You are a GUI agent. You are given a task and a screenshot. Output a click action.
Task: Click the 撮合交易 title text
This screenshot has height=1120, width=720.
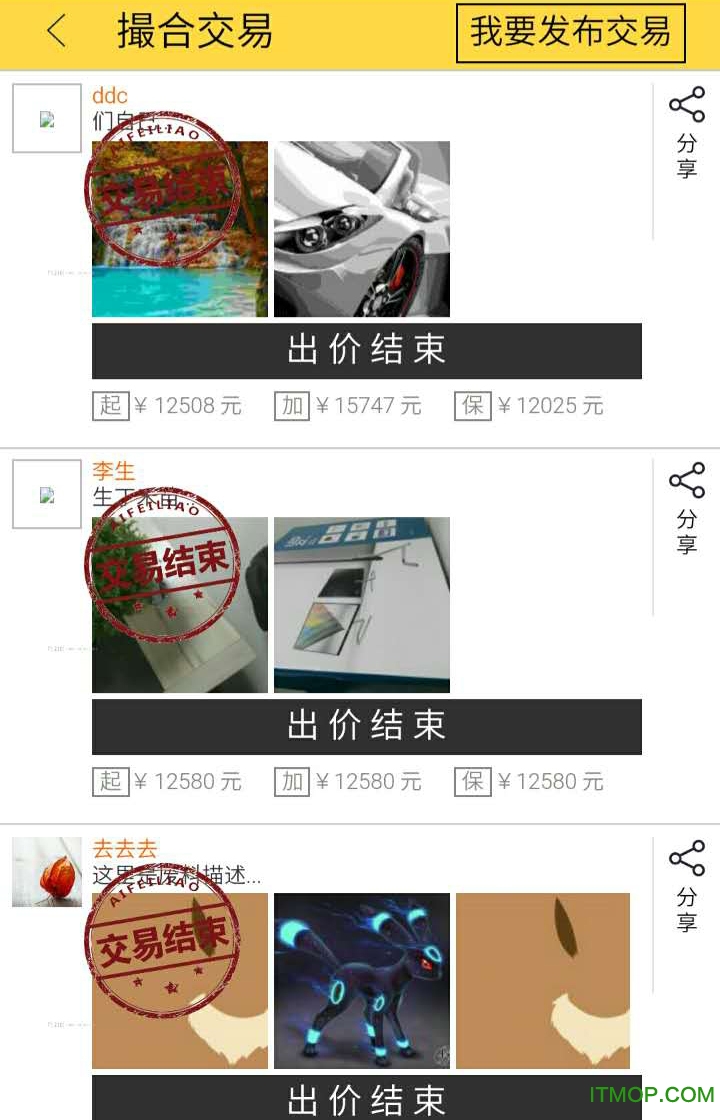[x=196, y=32]
